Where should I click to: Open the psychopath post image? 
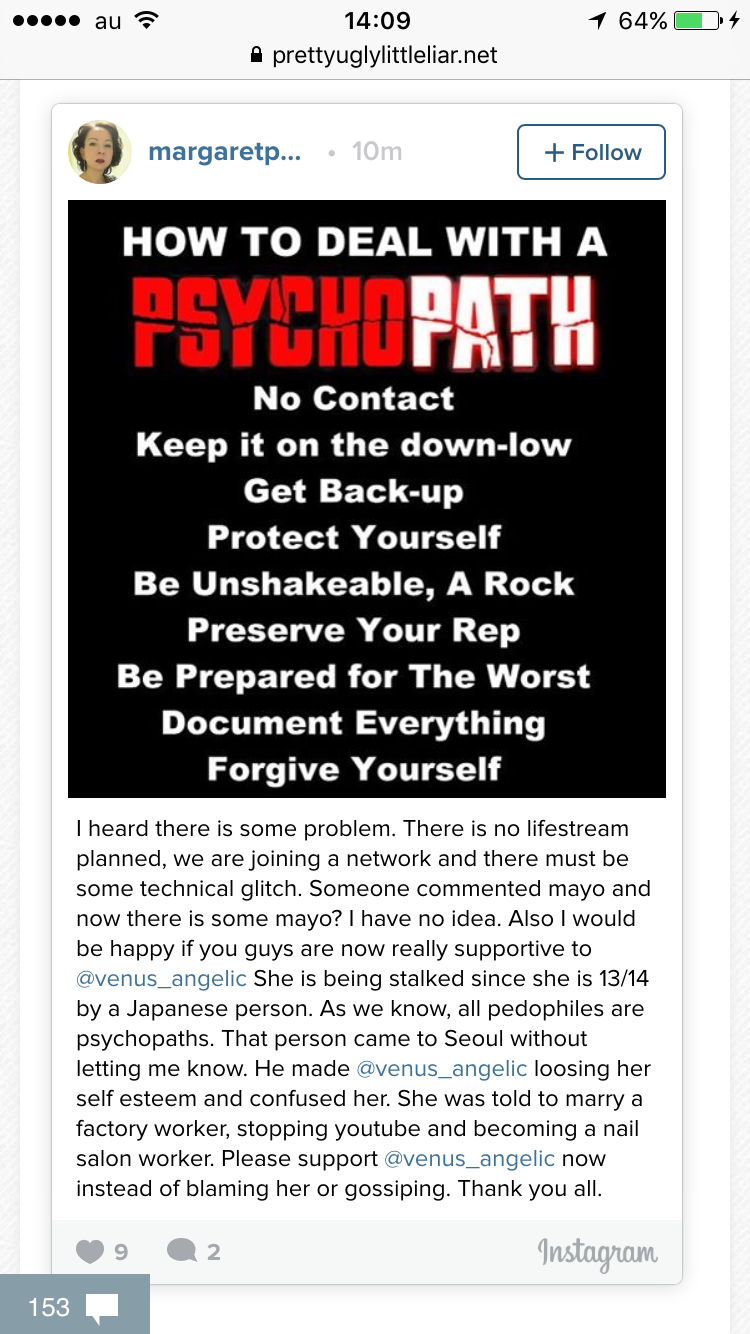[366, 498]
